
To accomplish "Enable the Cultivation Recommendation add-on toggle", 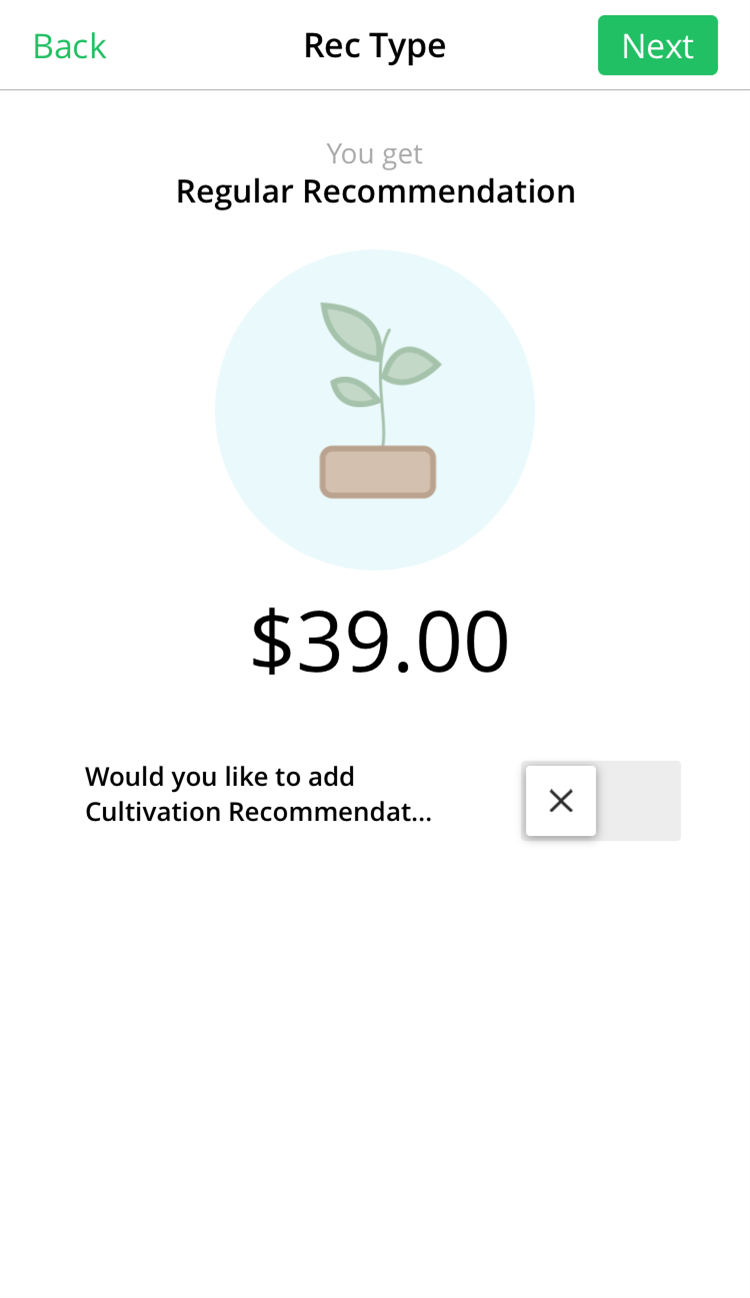I will tap(601, 801).
